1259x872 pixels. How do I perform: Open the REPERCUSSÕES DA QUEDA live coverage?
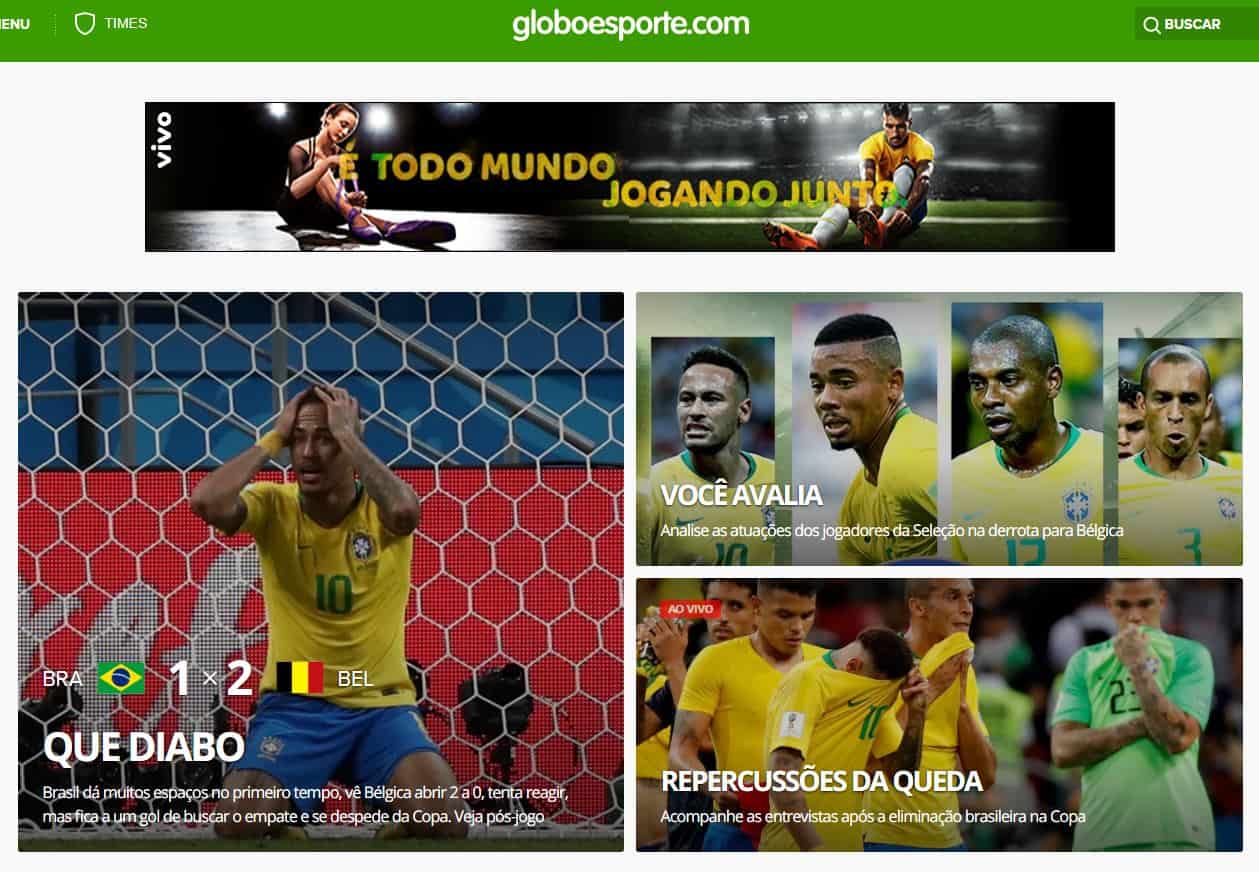[x=938, y=715]
